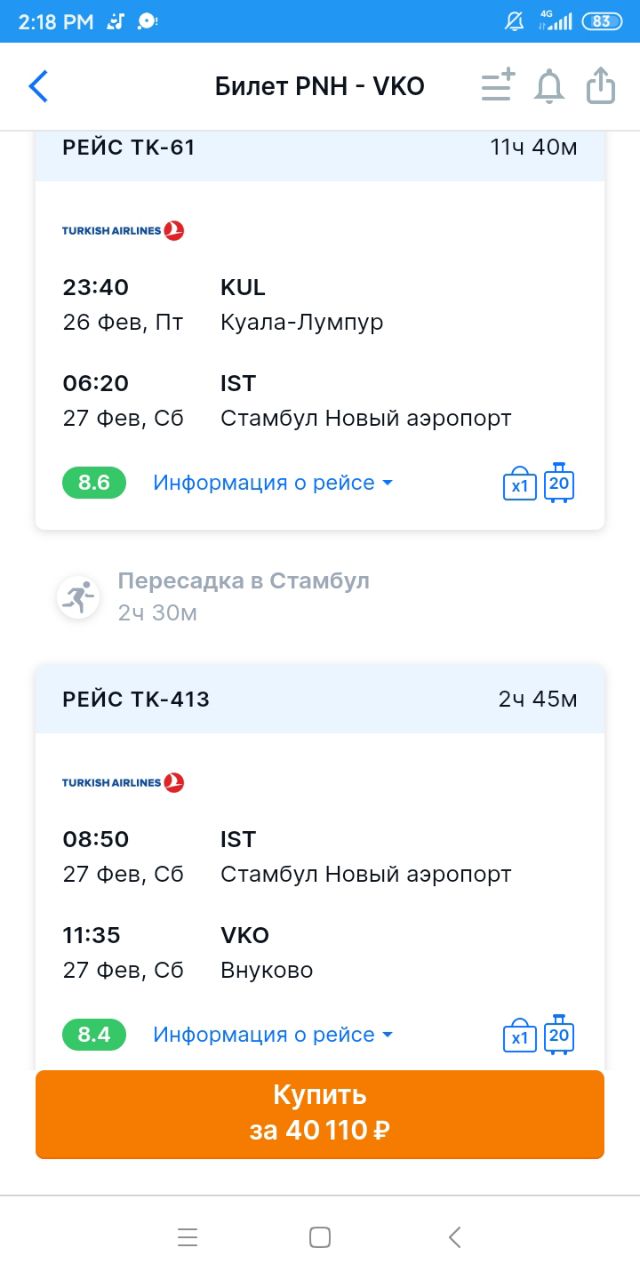The width and height of the screenshot is (640, 1280).
Task: Open price alert bell for this ticket
Action: (549, 87)
